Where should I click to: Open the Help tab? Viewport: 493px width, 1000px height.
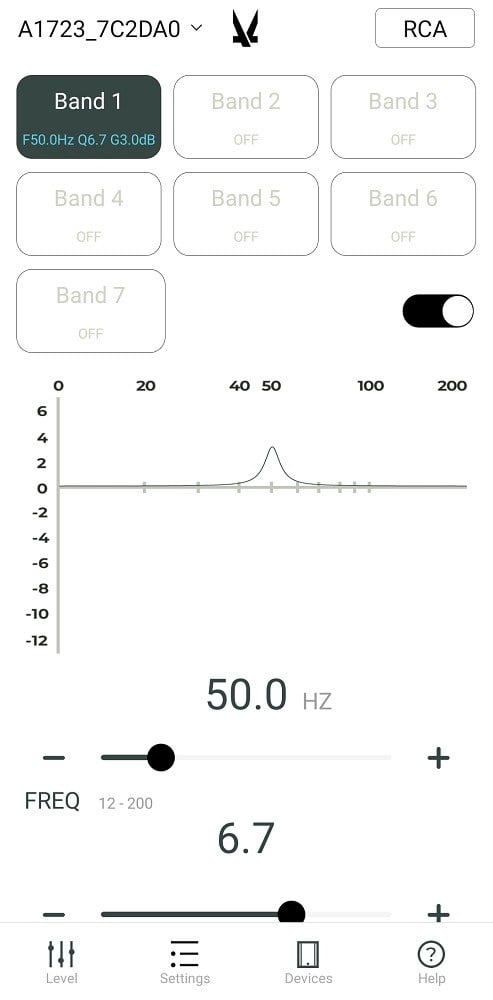tap(432, 962)
